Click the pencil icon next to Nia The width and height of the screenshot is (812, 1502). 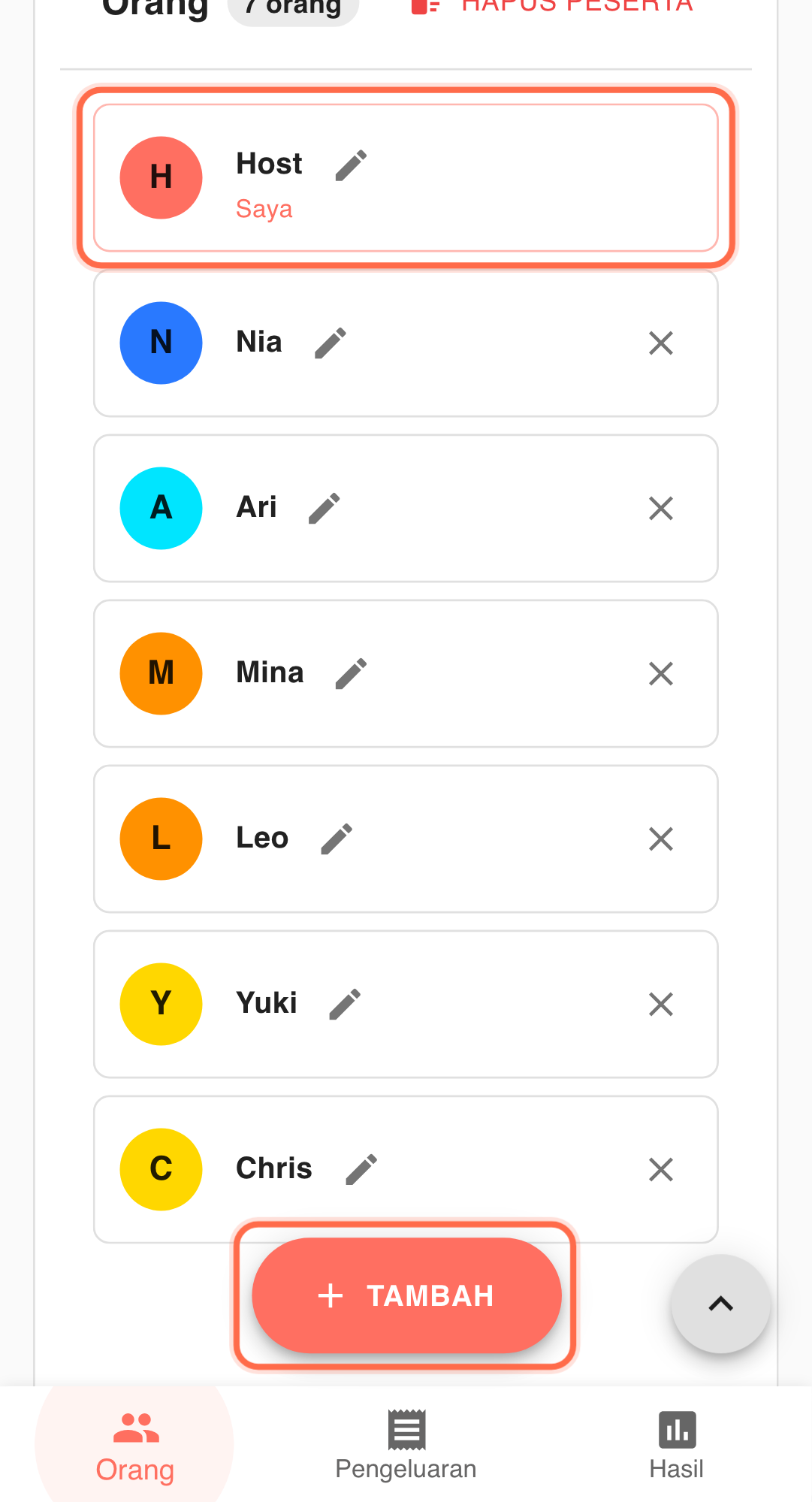point(331,343)
